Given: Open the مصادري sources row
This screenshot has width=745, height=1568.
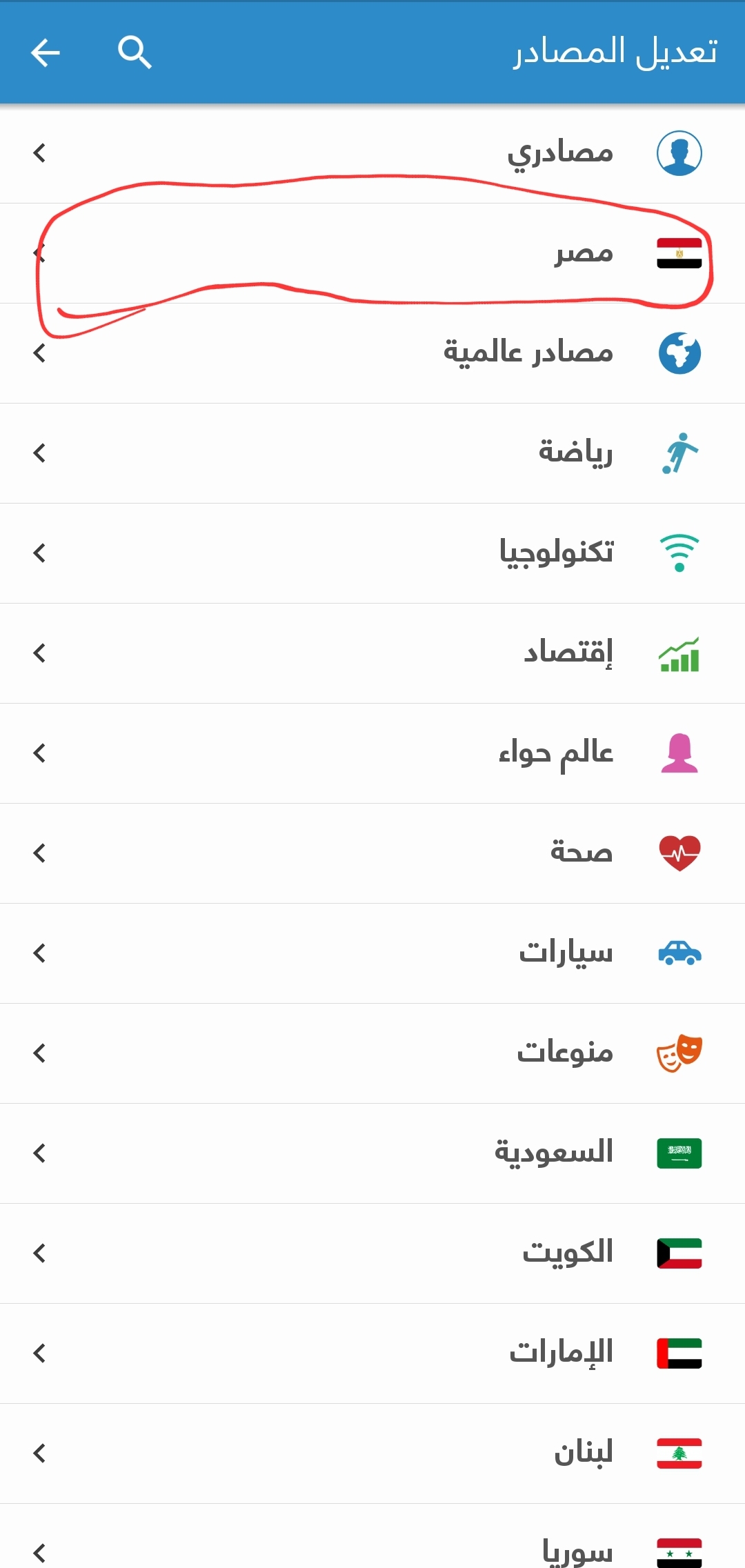Looking at the screenshot, I should point(372,153).
